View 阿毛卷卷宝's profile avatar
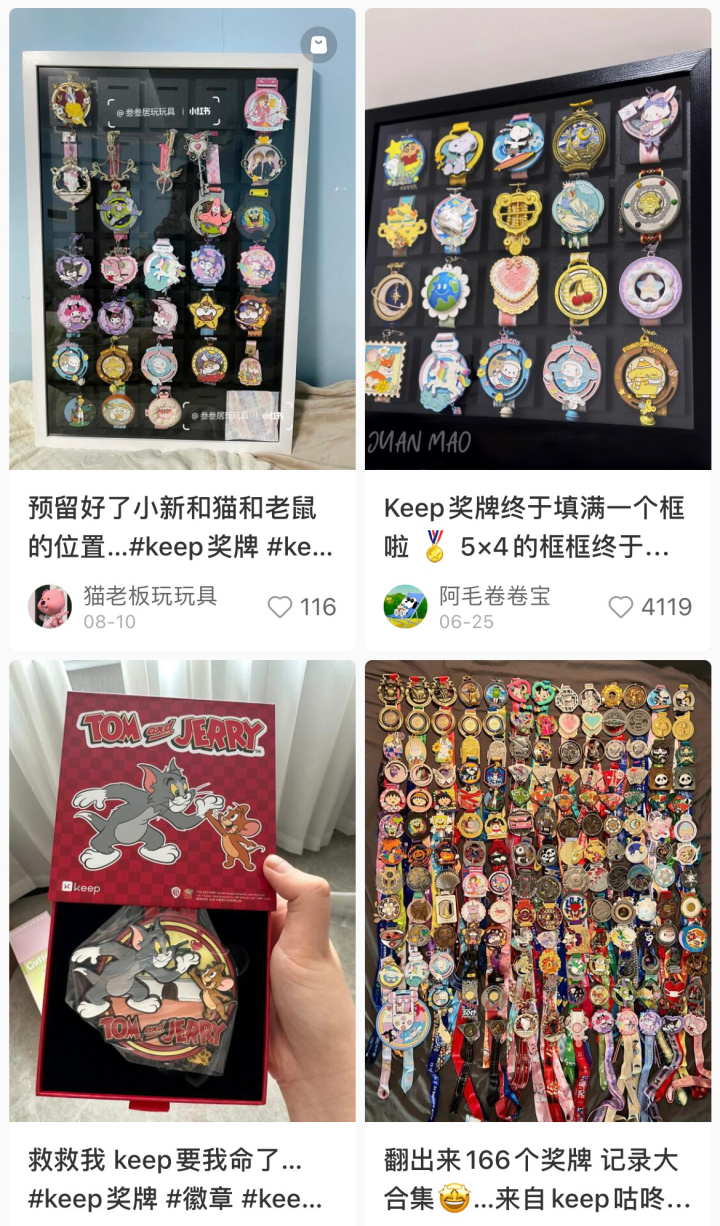The image size is (720, 1226). click(x=405, y=607)
